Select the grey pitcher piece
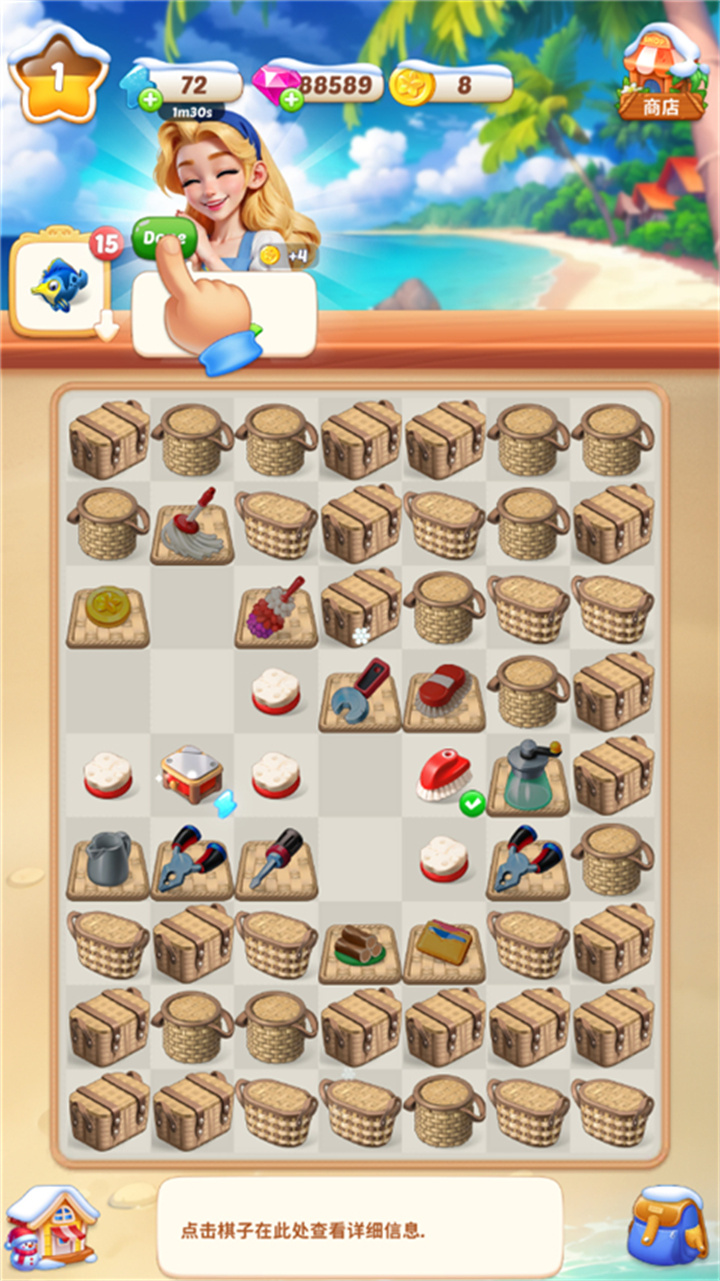 [x=107, y=860]
